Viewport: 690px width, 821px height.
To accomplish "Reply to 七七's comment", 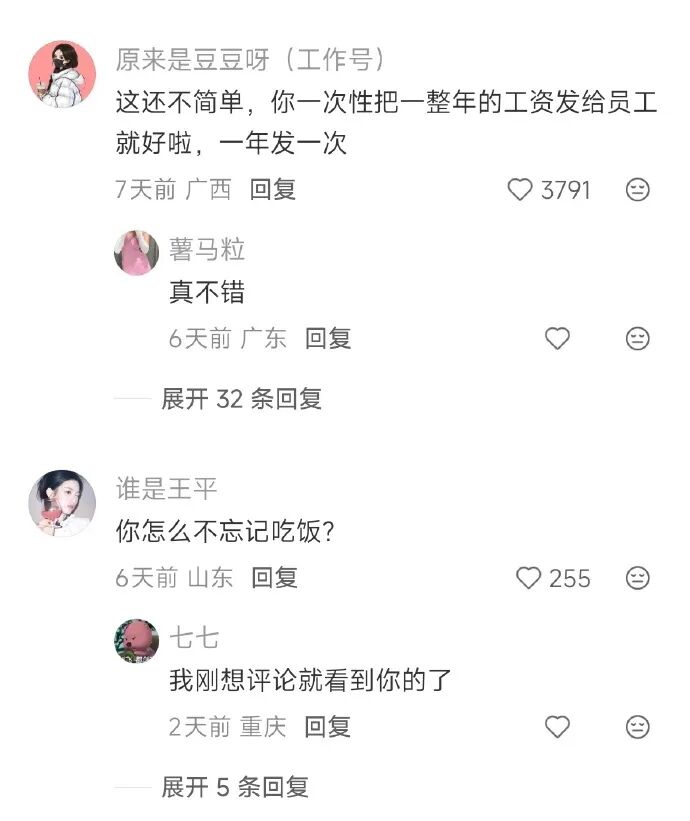I will pyautogui.click(x=328, y=727).
